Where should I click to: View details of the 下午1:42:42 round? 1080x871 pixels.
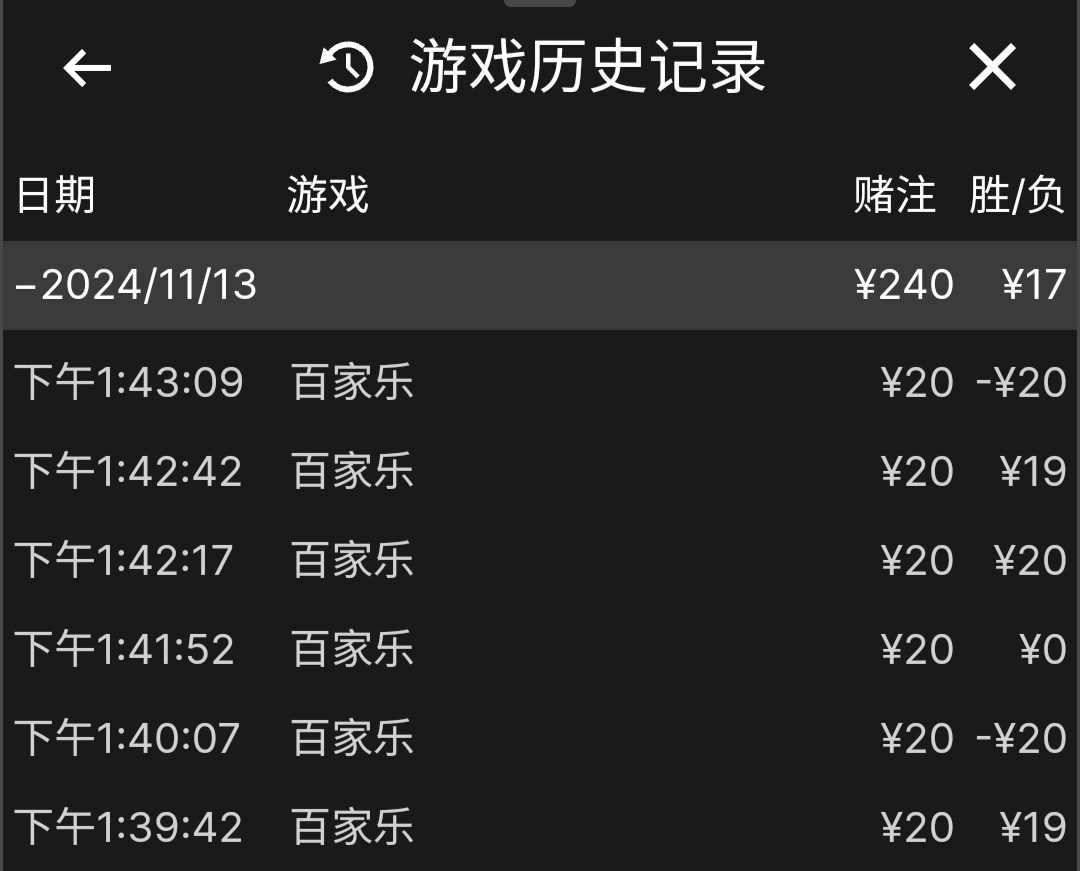click(x=540, y=471)
